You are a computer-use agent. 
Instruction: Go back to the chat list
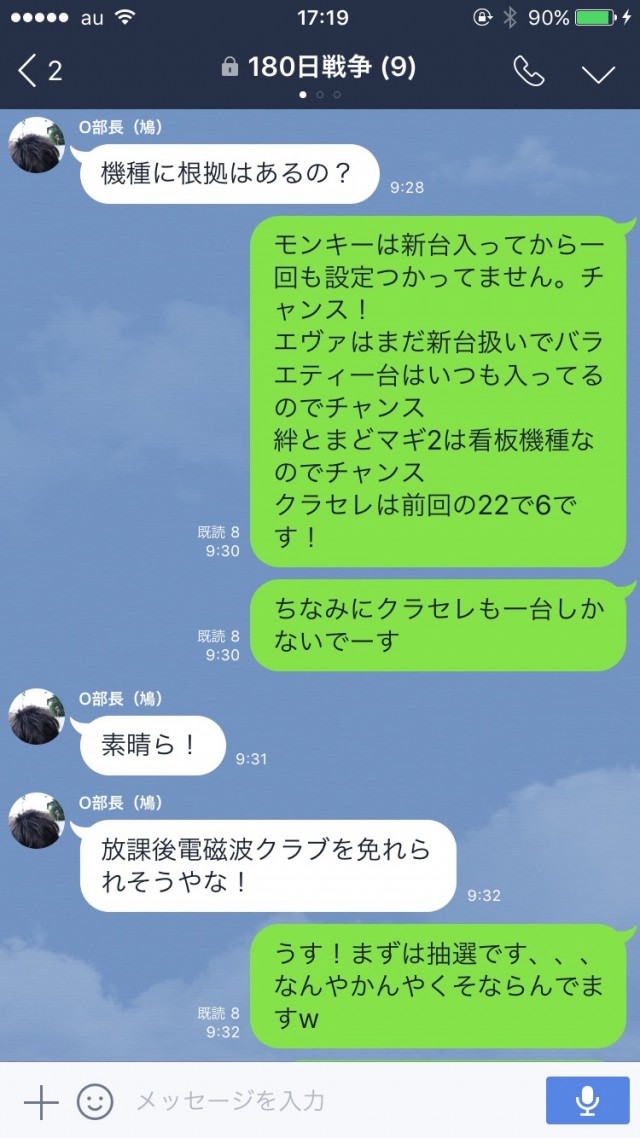tap(38, 69)
